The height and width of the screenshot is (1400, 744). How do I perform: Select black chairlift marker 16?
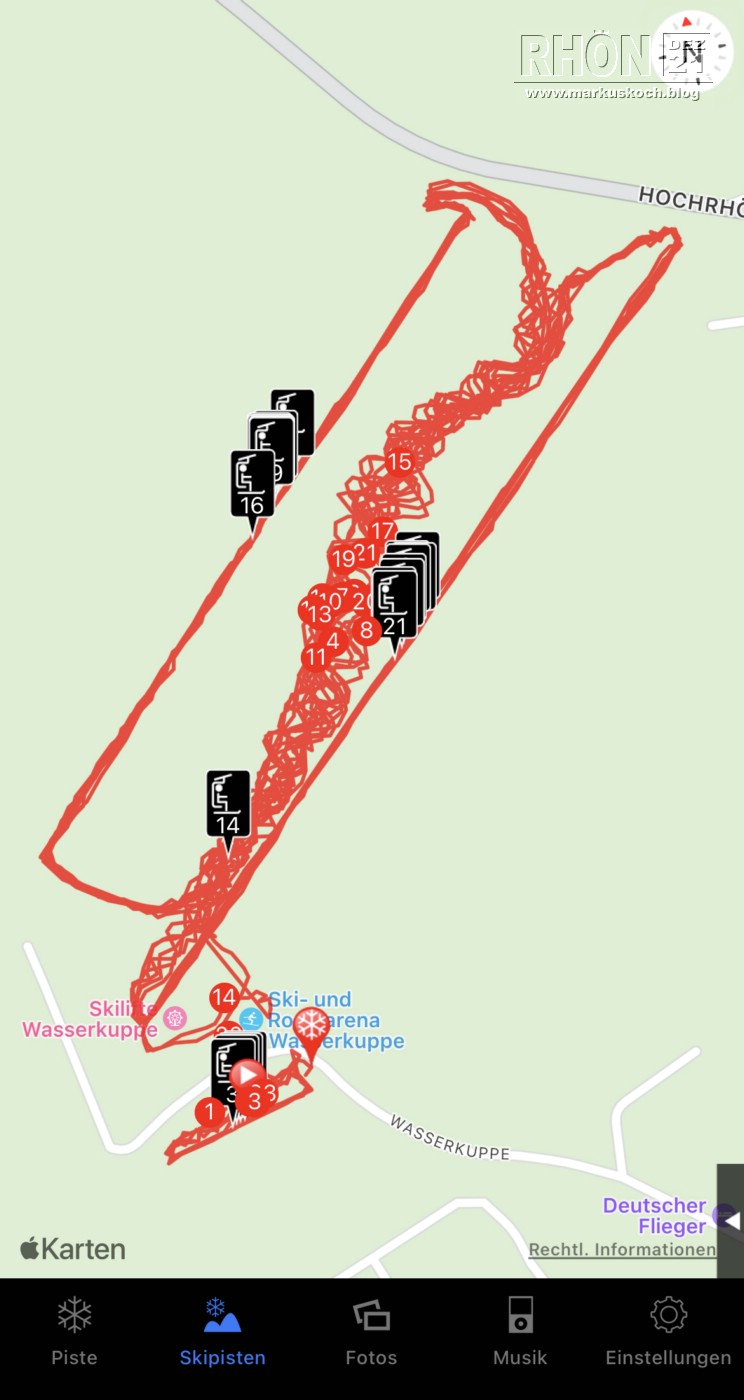tap(252, 486)
